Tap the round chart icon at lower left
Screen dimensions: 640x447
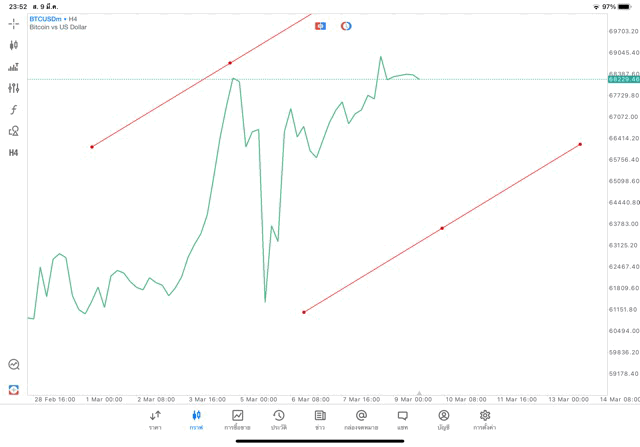(14, 365)
